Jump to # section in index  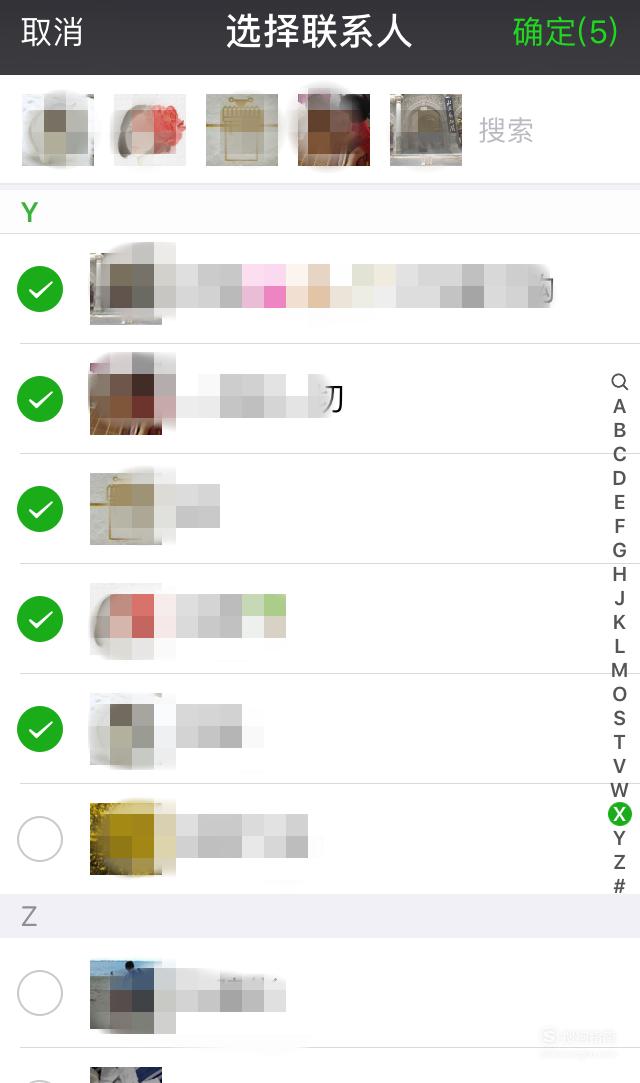click(x=619, y=886)
